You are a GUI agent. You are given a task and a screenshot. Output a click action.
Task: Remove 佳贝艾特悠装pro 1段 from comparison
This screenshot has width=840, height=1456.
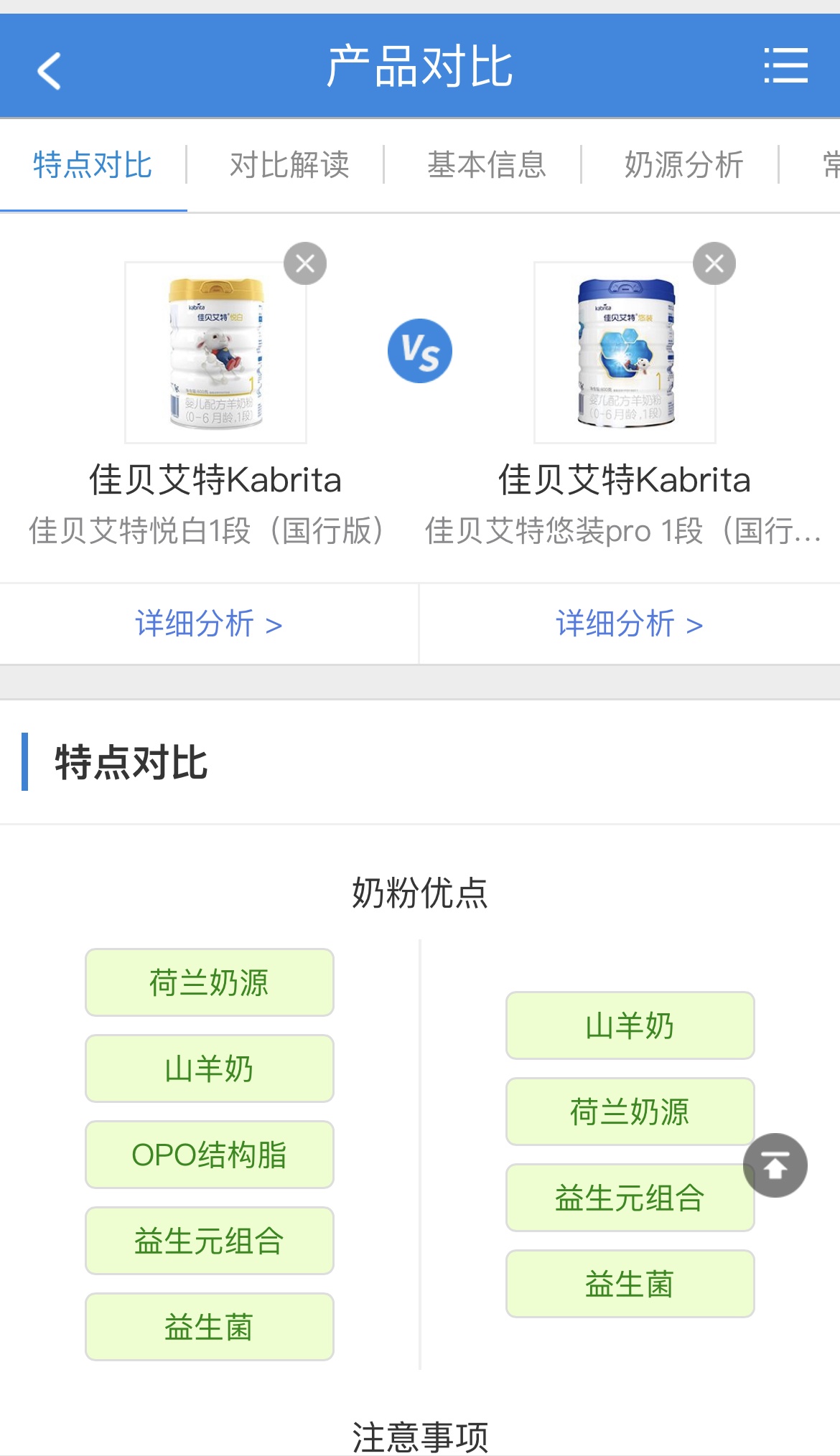pos(714,264)
